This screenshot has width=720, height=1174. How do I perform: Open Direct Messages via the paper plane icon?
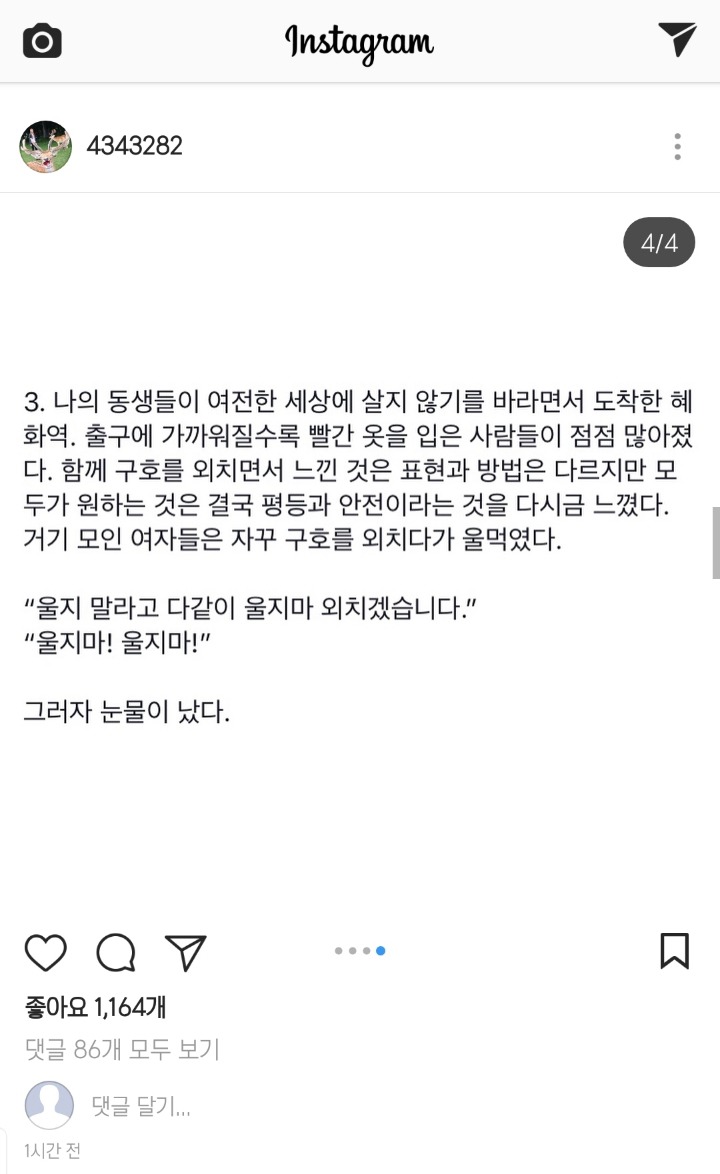click(x=678, y=38)
